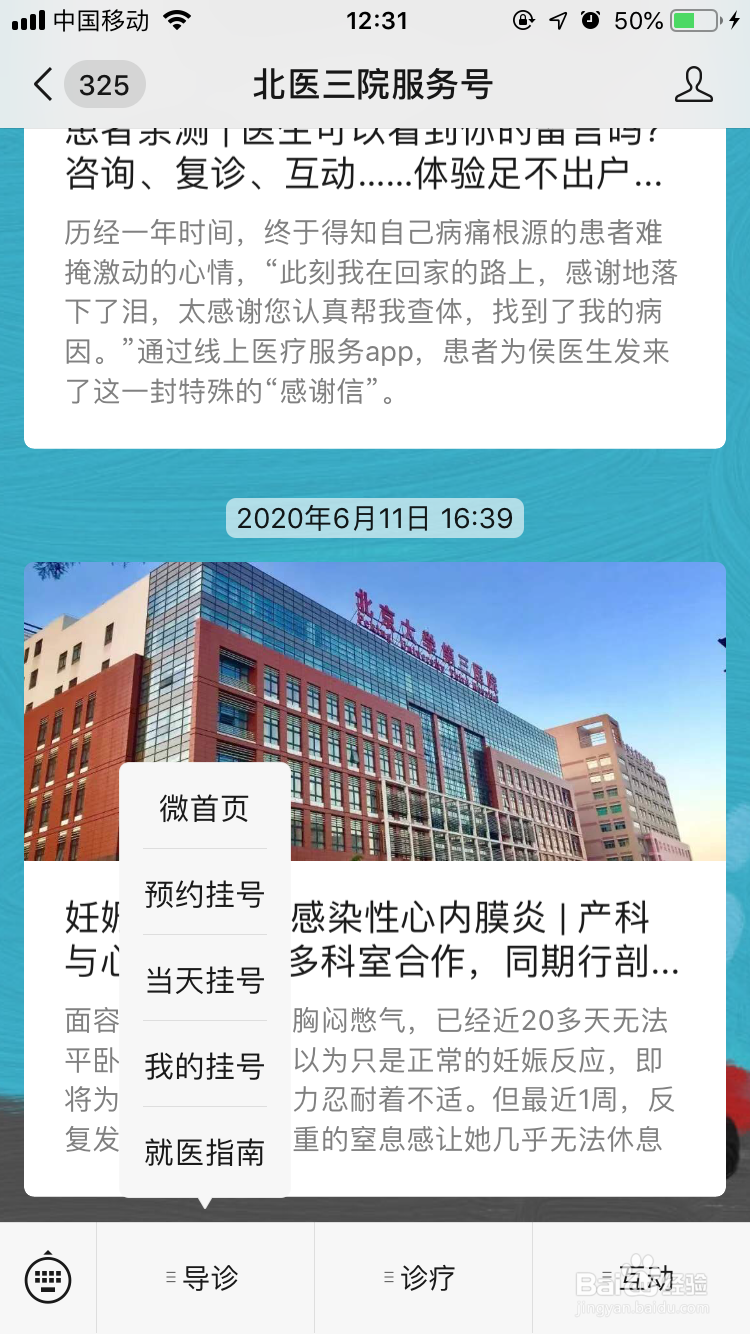The width and height of the screenshot is (750, 1334).
Task: Select 就医指南 from the popup menu
Action: 203,1152
